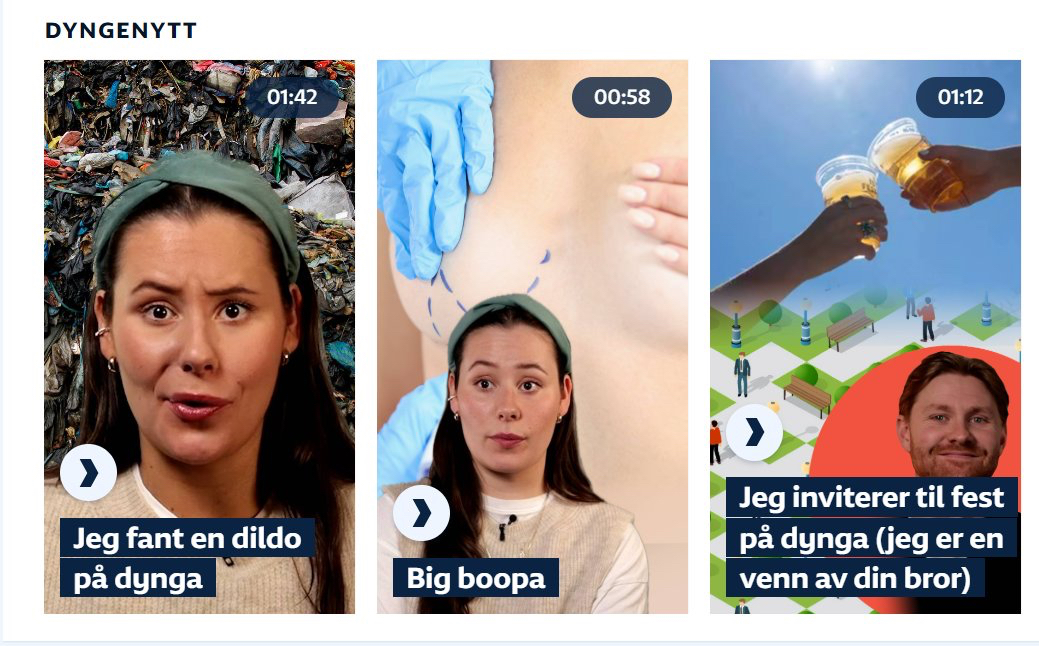The width and height of the screenshot is (1039, 646).
Task: Open video 'Jeg fant en dildo på dynga'
Action: (199, 300)
